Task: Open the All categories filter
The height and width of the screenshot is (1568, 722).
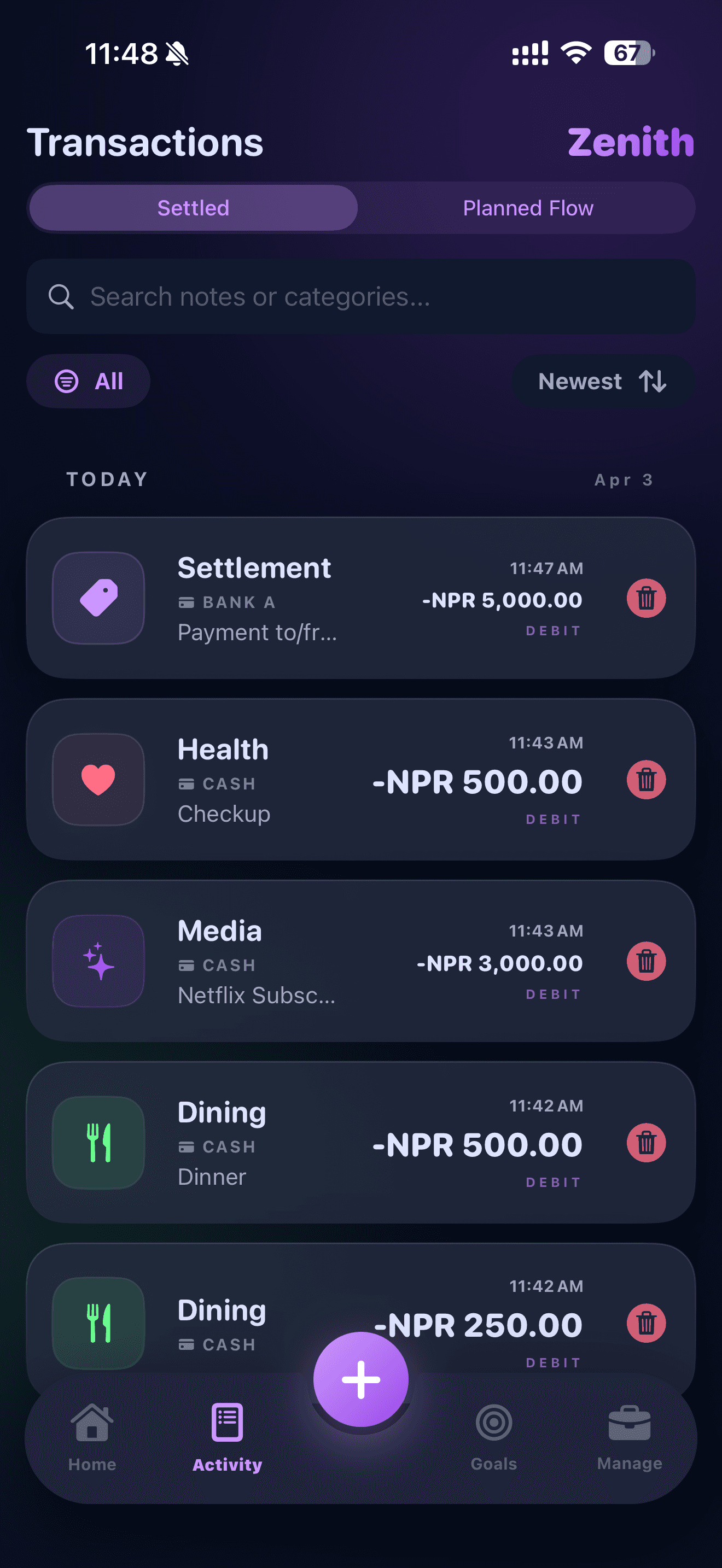Action: 88,381
